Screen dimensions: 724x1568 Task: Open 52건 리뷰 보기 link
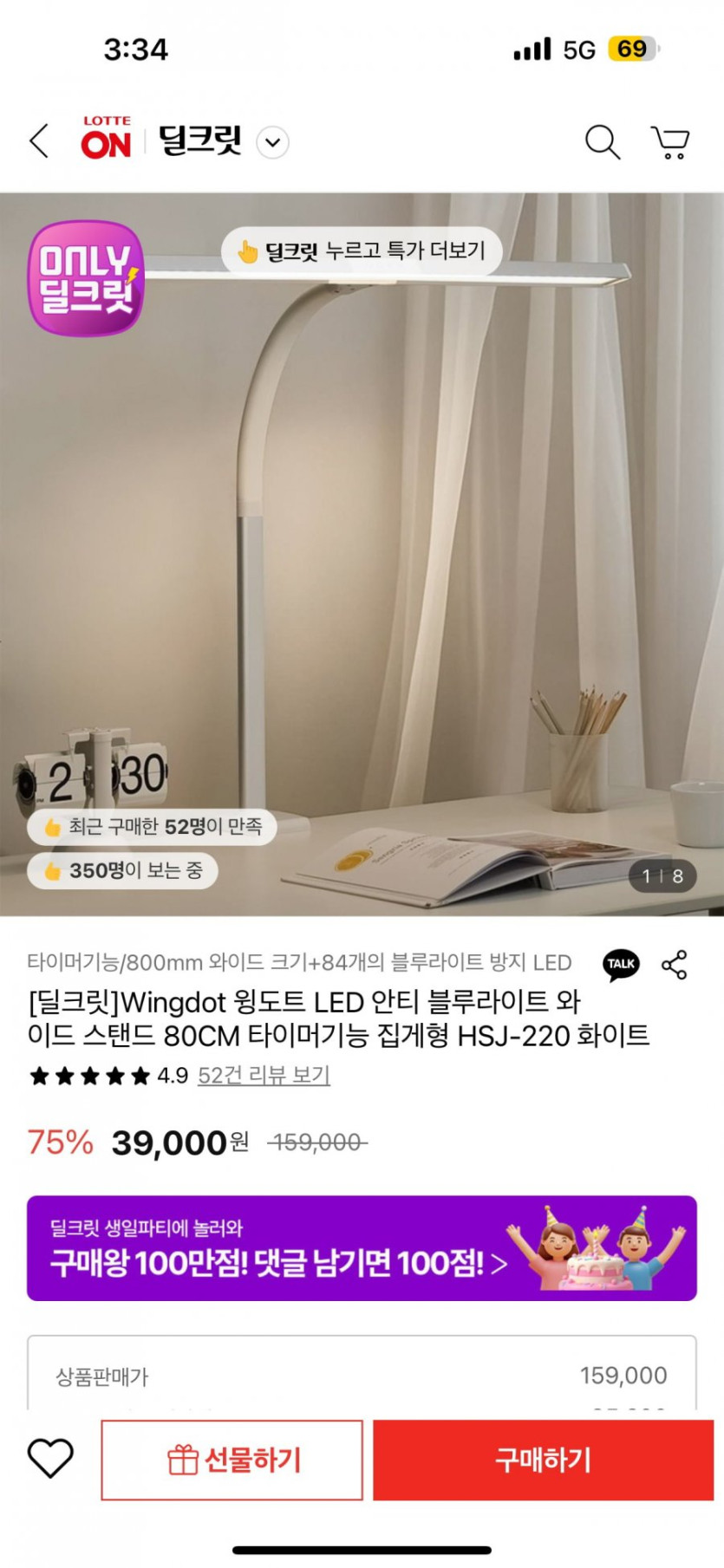pyautogui.click(x=264, y=1076)
